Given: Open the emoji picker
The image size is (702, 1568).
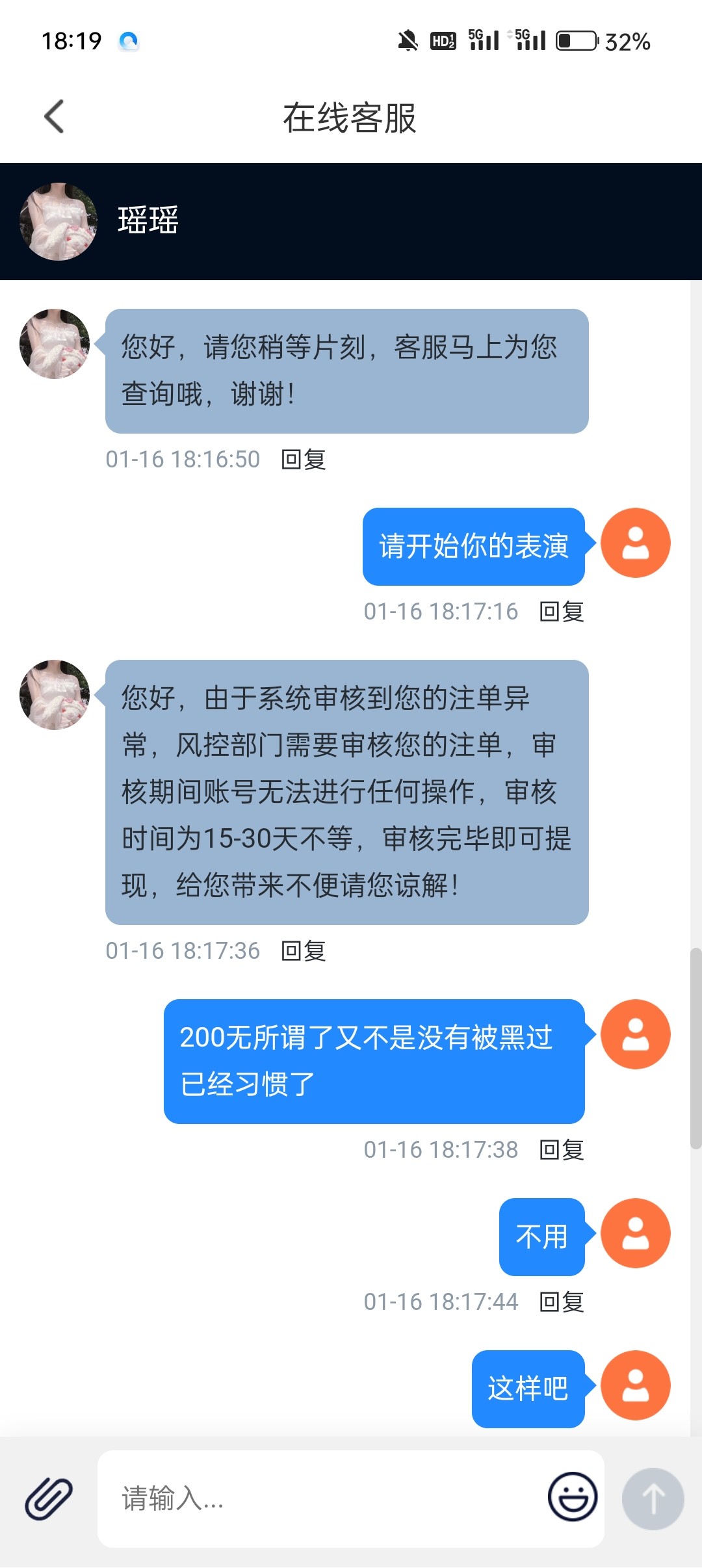Looking at the screenshot, I should [572, 1497].
